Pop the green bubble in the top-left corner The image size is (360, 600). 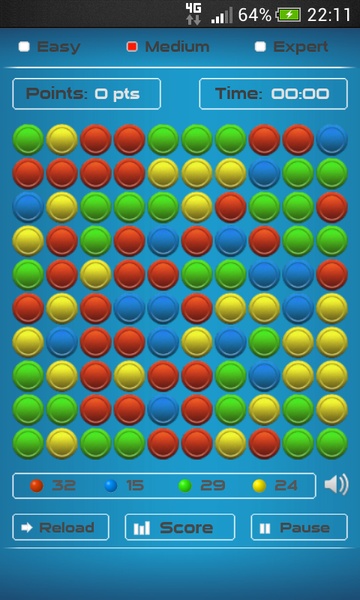pyautogui.click(x=28, y=139)
